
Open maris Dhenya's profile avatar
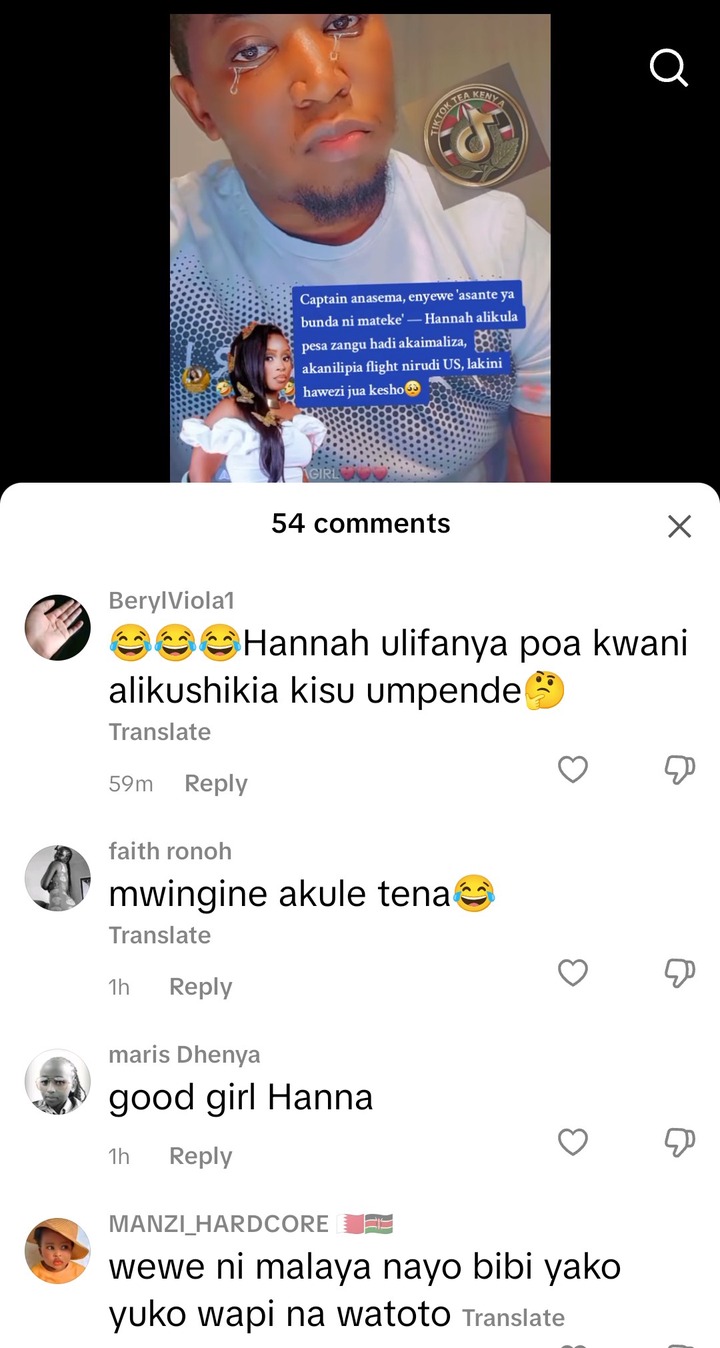(x=57, y=1082)
